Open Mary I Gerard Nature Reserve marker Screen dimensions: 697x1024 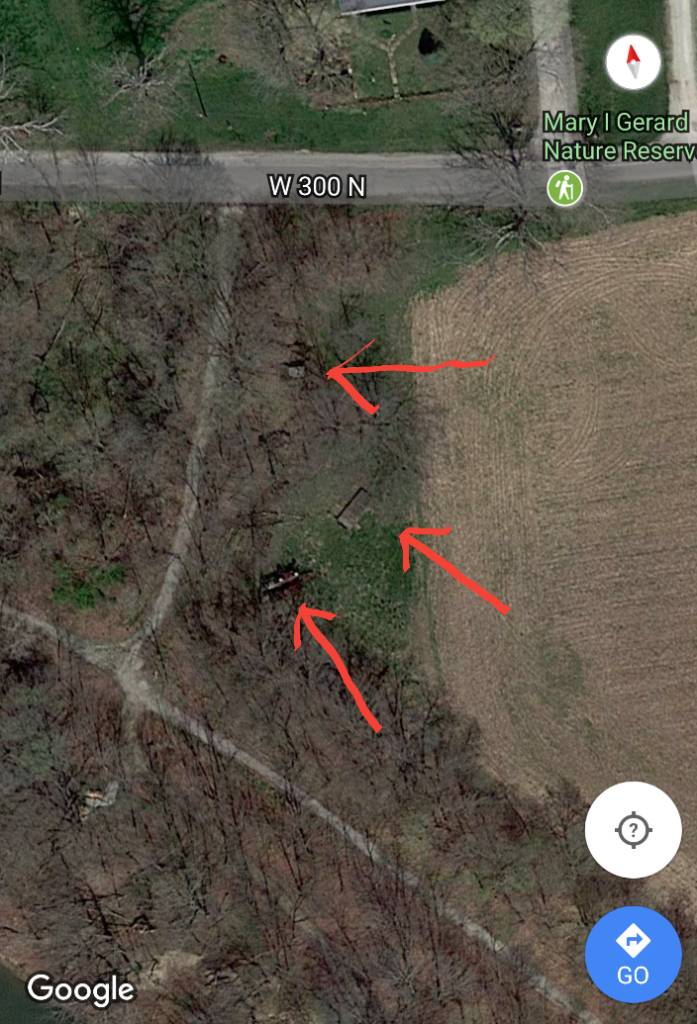(565, 188)
